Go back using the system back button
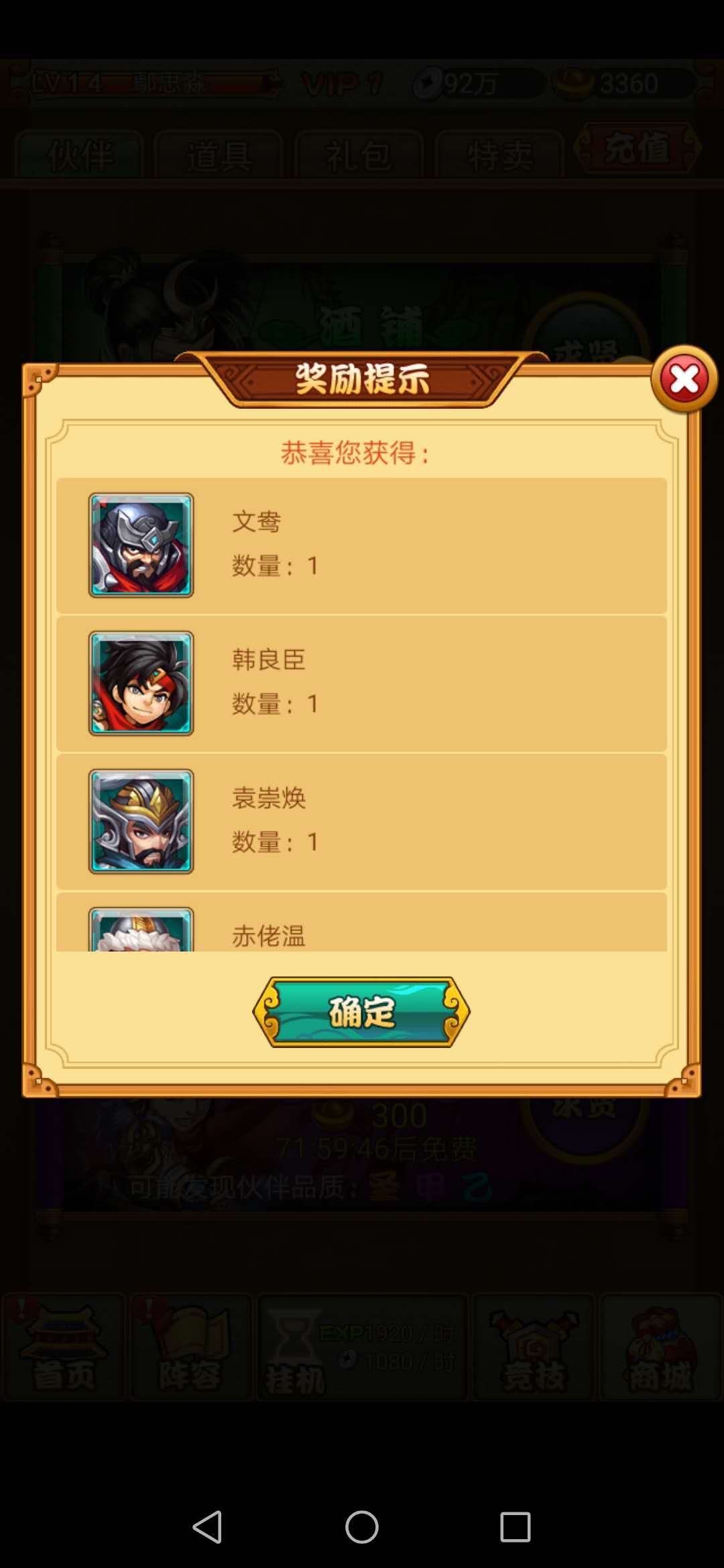724x1568 pixels. (x=207, y=1527)
